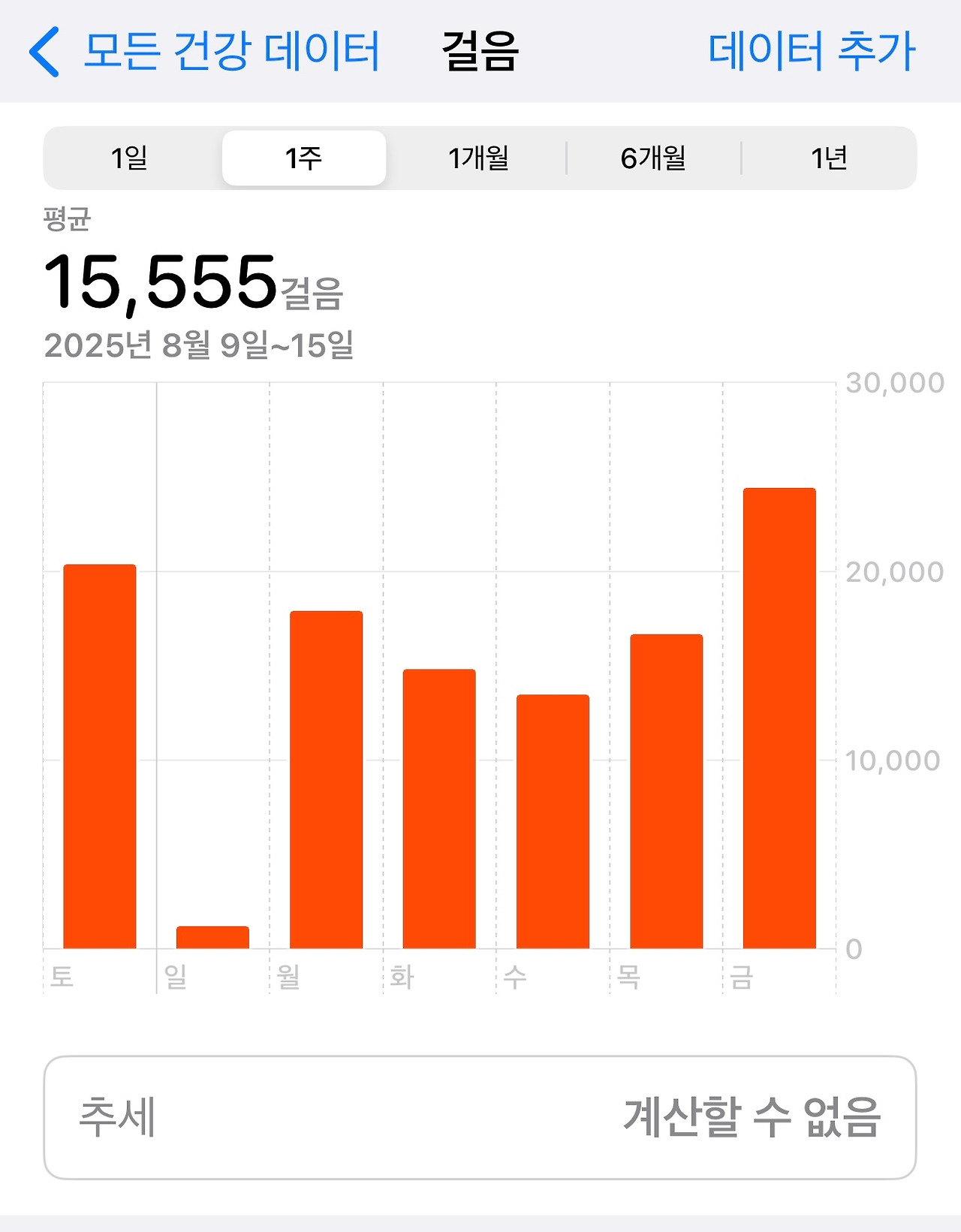This screenshot has width=961, height=1232.
Task: Switch to the 1개월 view
Action: [x=479, y=158]
